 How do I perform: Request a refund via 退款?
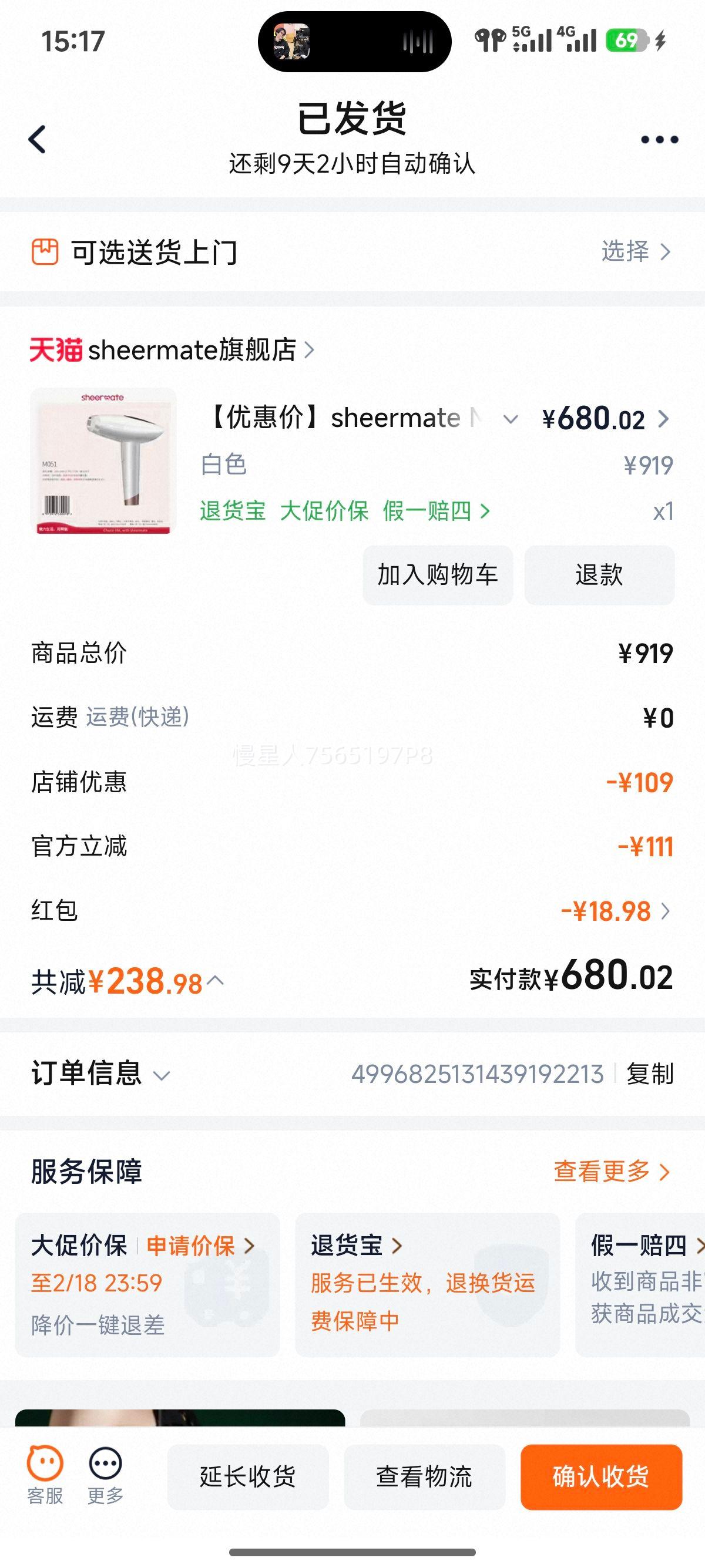pos(598,574)
